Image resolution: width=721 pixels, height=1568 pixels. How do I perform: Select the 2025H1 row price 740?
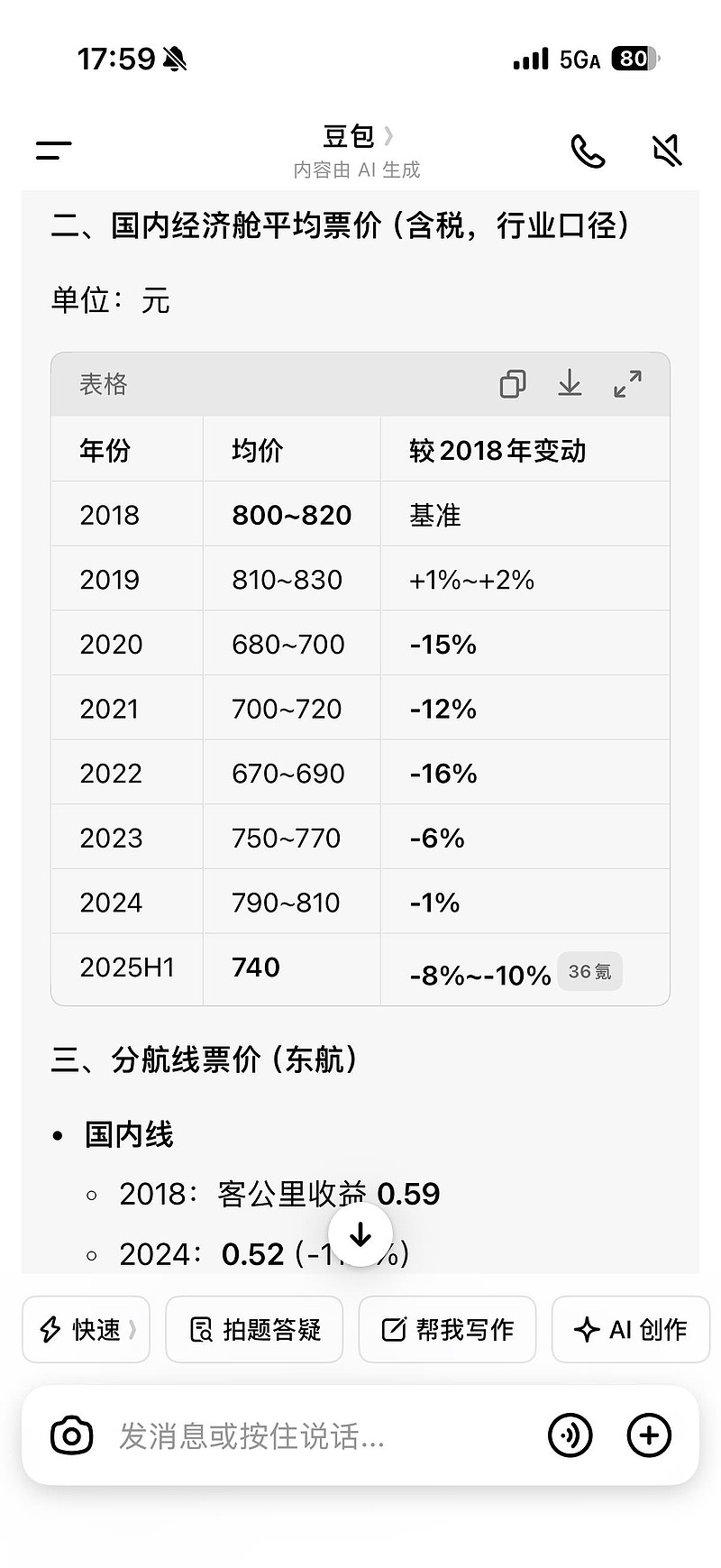tap(255, 967)
